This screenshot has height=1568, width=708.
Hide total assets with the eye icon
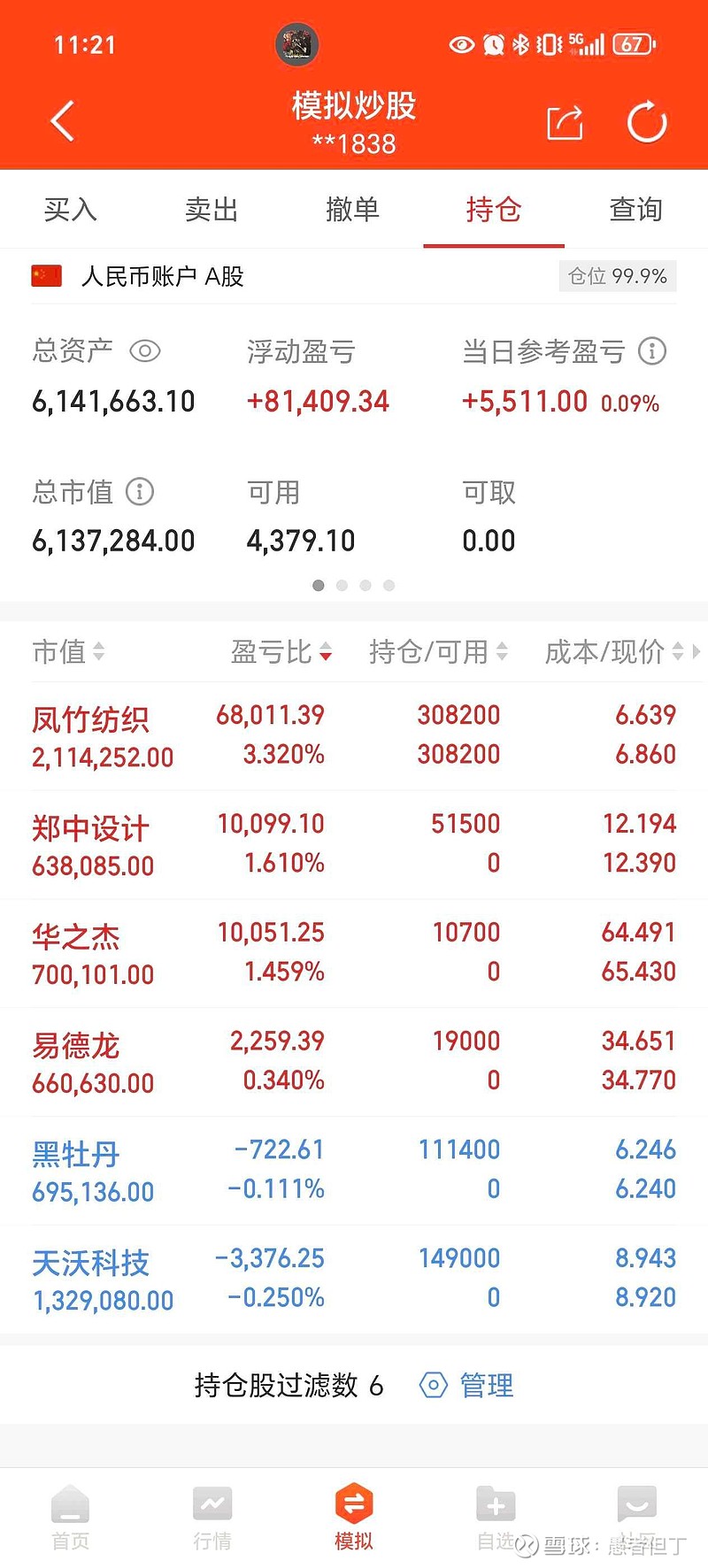145,351
